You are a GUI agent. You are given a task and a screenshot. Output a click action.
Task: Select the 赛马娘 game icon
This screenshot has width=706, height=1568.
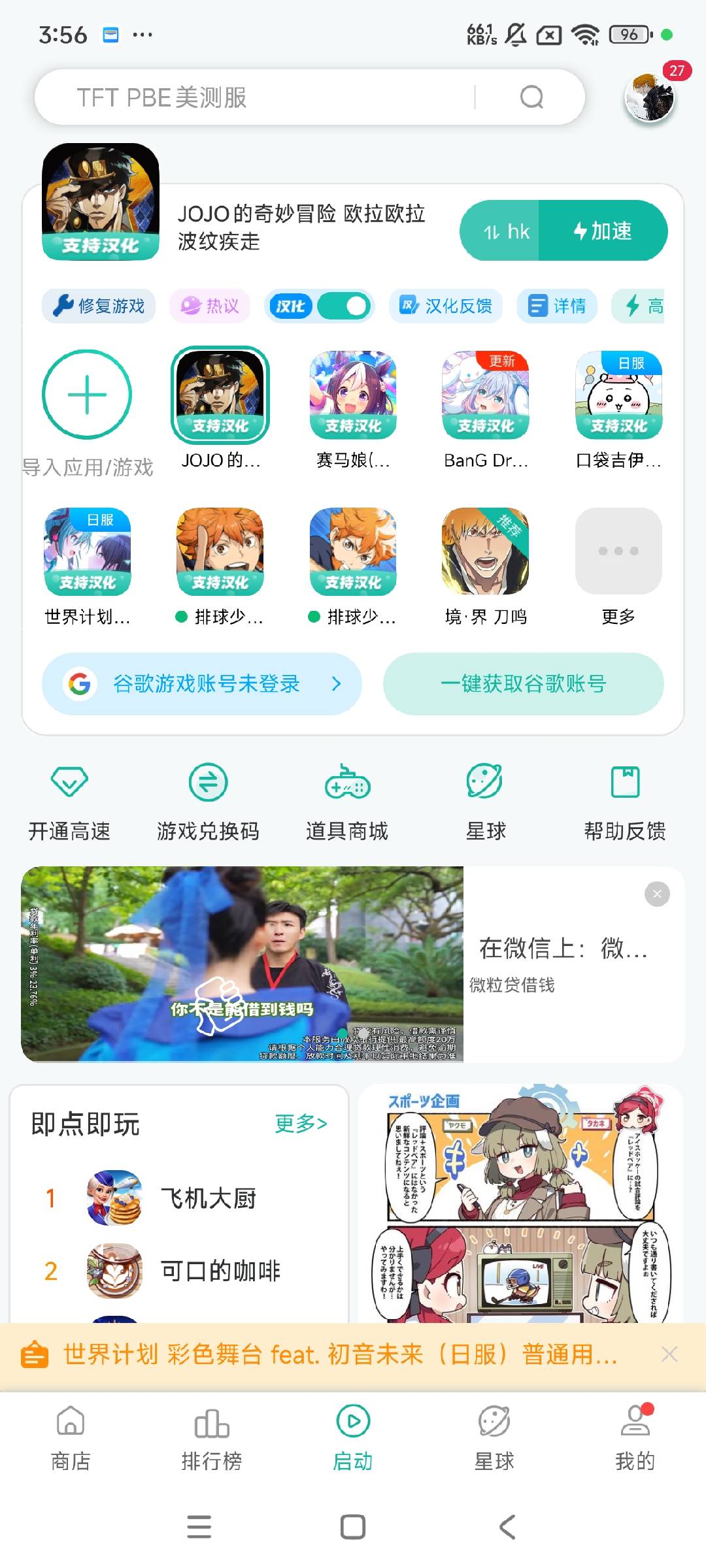point(353,395)
